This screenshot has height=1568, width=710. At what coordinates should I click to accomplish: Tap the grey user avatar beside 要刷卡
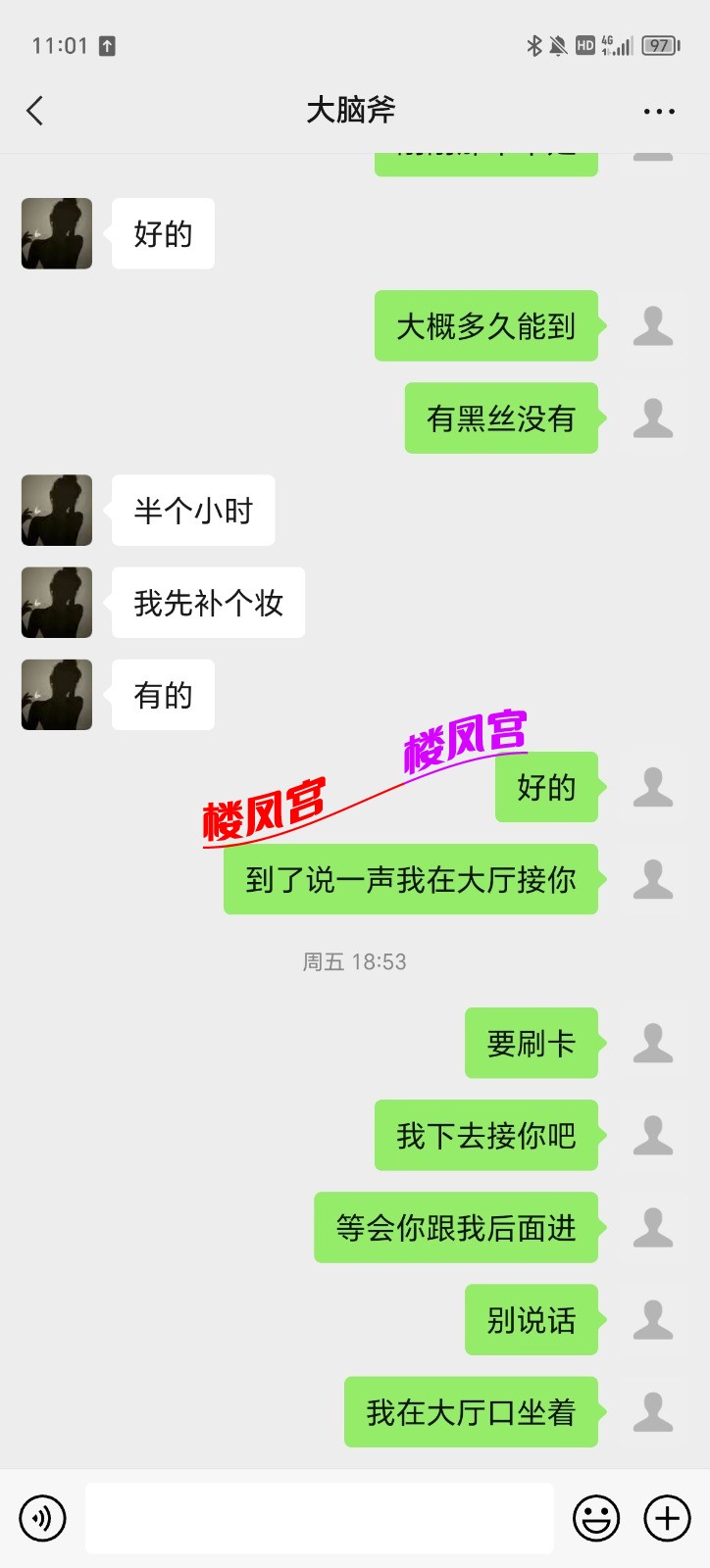(651, 1043)
